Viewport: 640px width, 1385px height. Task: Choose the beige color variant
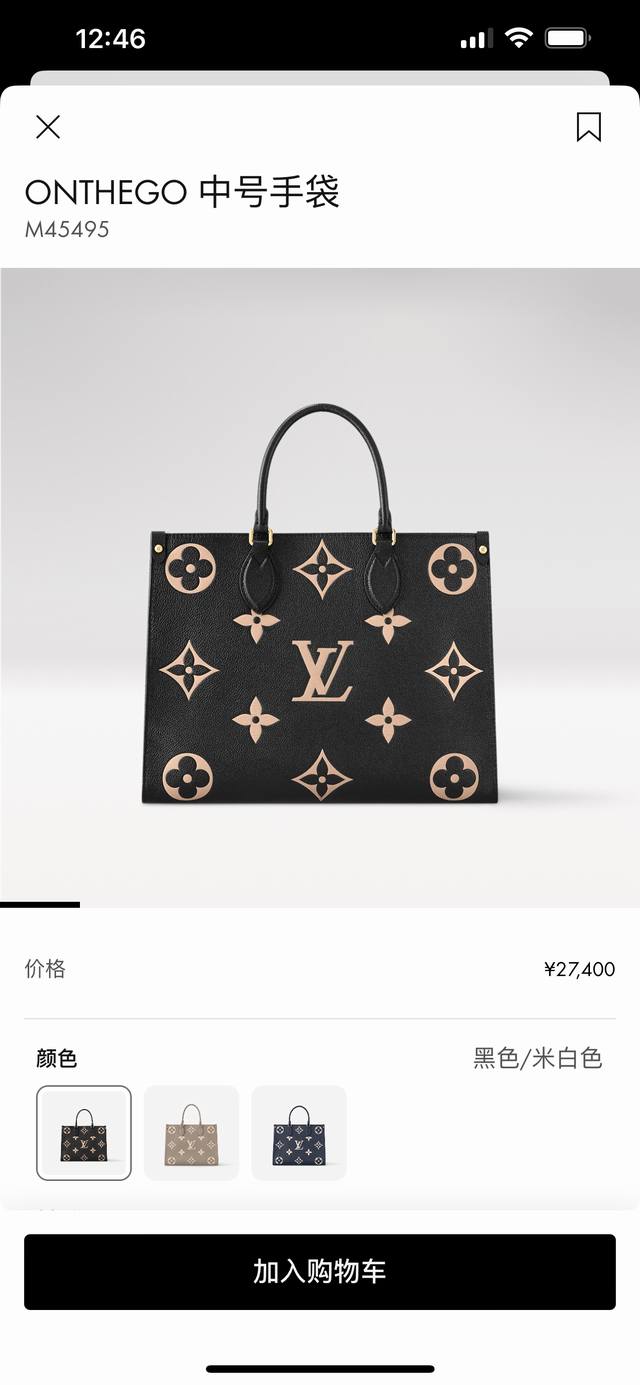pos(191,1133)
